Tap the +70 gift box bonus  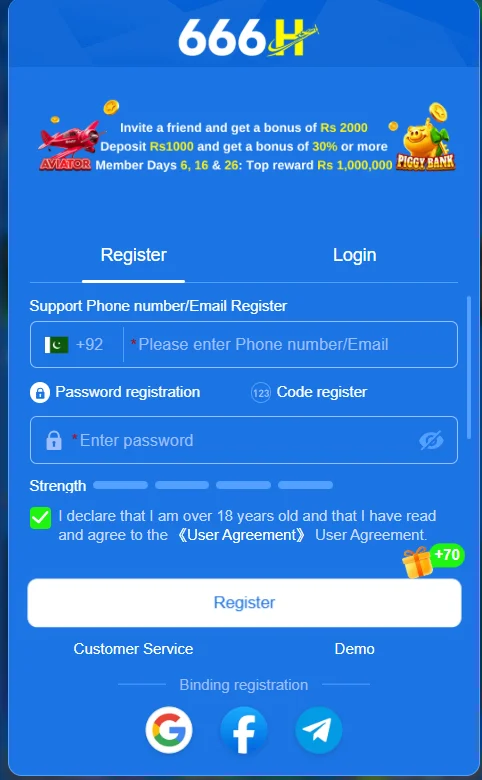point(433,561)
